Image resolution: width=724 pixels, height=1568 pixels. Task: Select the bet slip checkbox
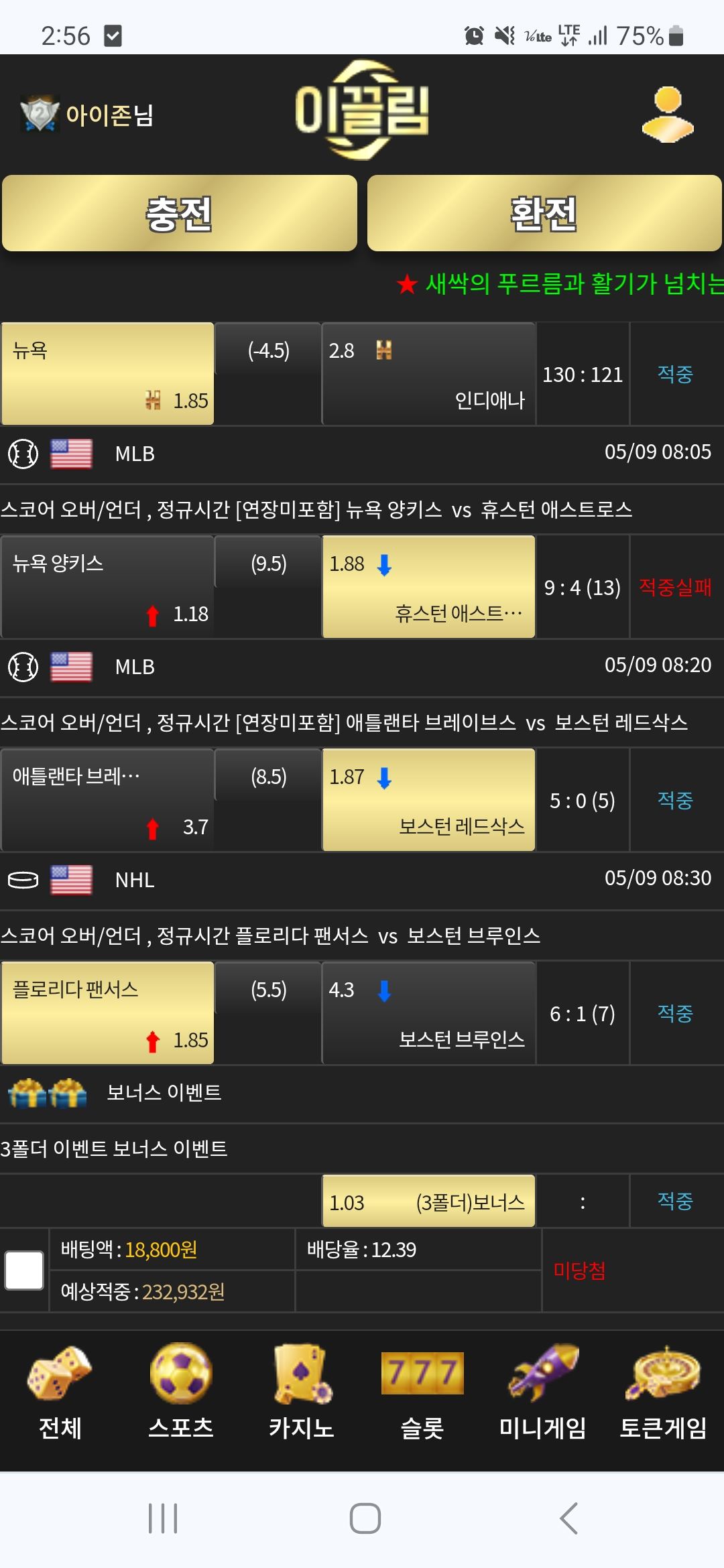pyautogui.click(x=24, y=1270)
